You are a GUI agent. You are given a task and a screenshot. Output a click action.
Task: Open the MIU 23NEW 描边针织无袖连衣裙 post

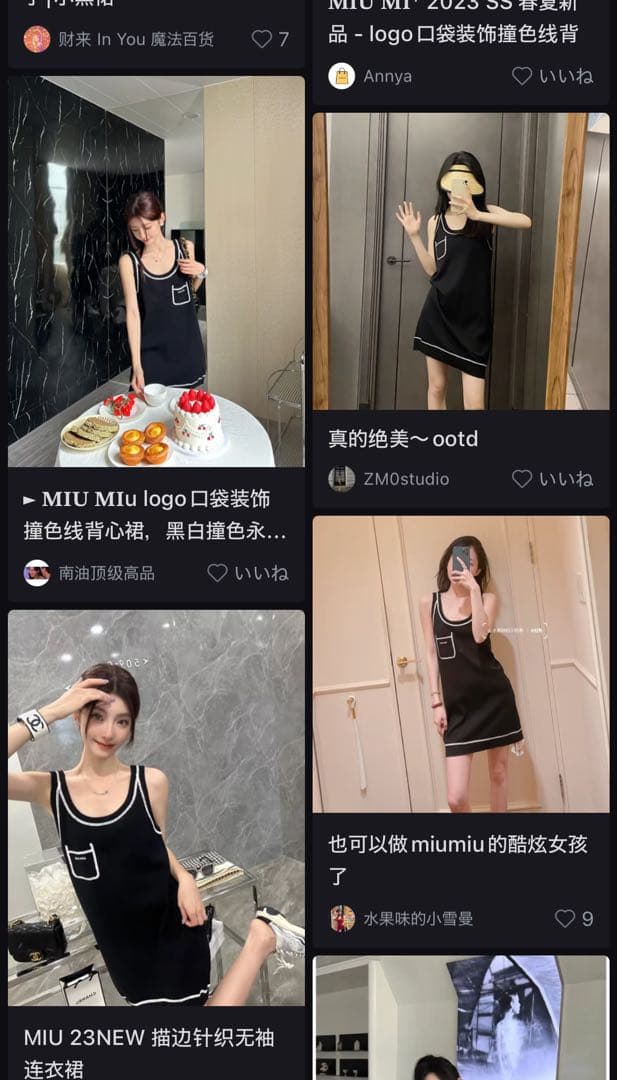coord(156,808)
